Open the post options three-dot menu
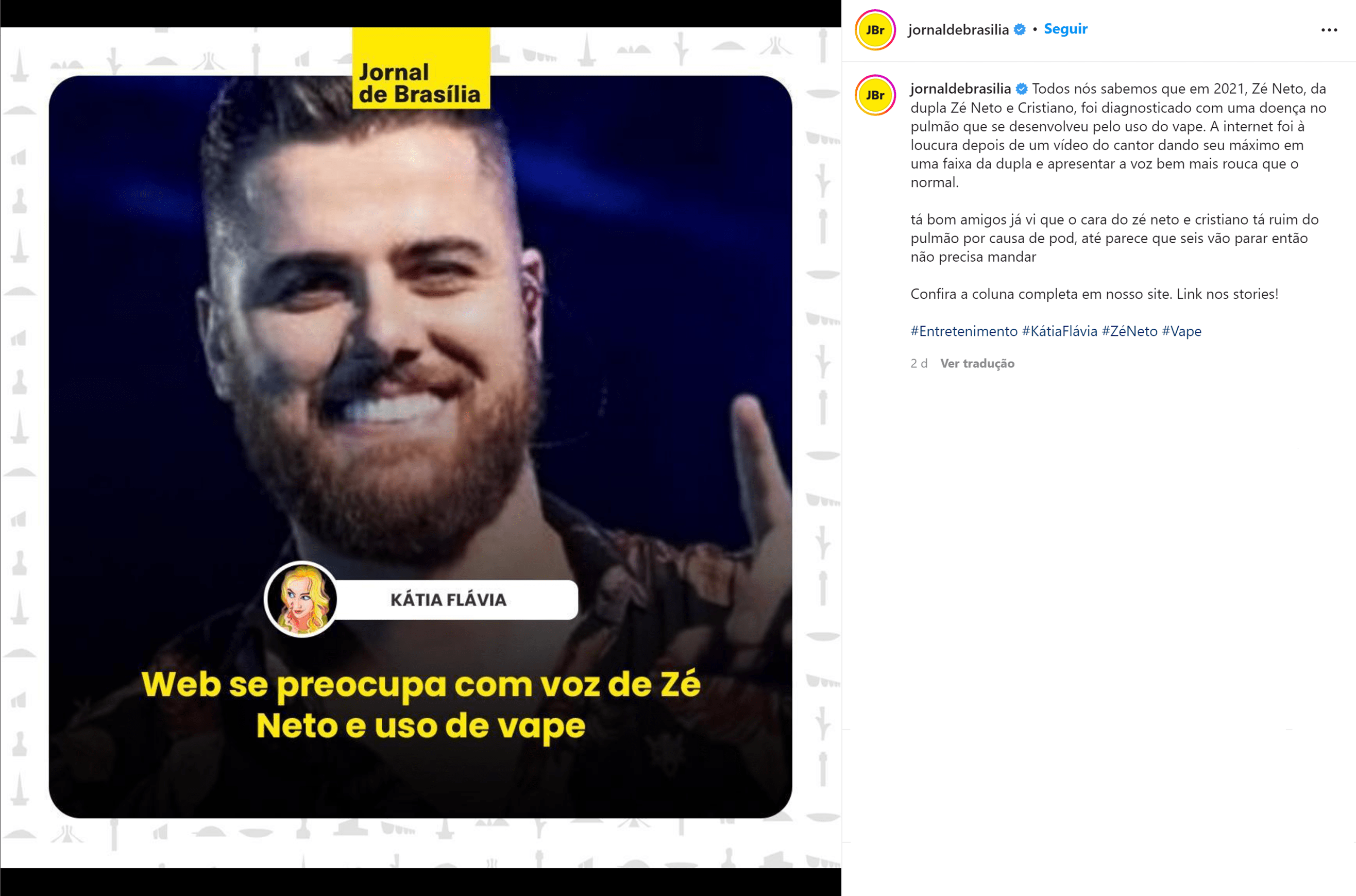This screenshot has width=1356, height=896. pos(1329,30)
